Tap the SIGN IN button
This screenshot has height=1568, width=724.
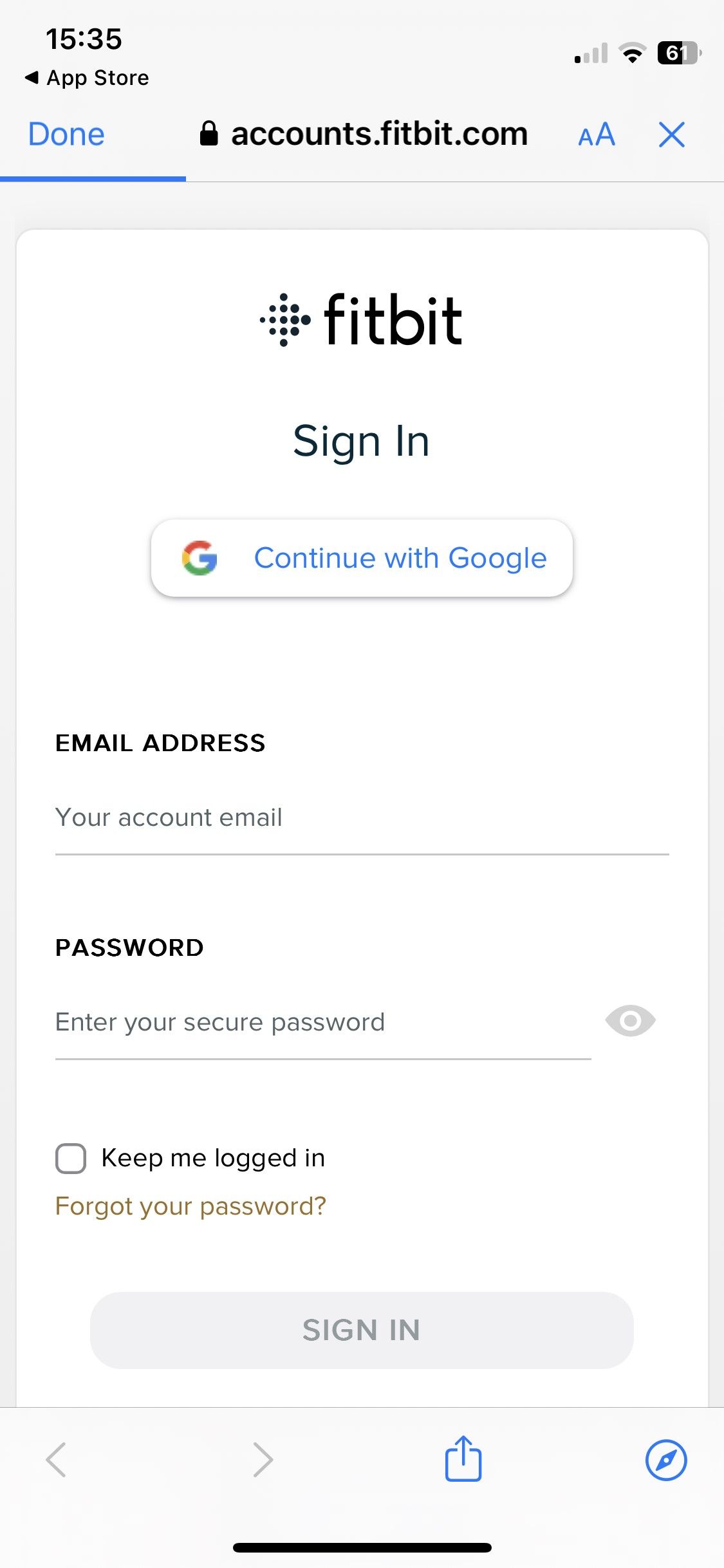pyautogui.click(x=362, y=1330)
